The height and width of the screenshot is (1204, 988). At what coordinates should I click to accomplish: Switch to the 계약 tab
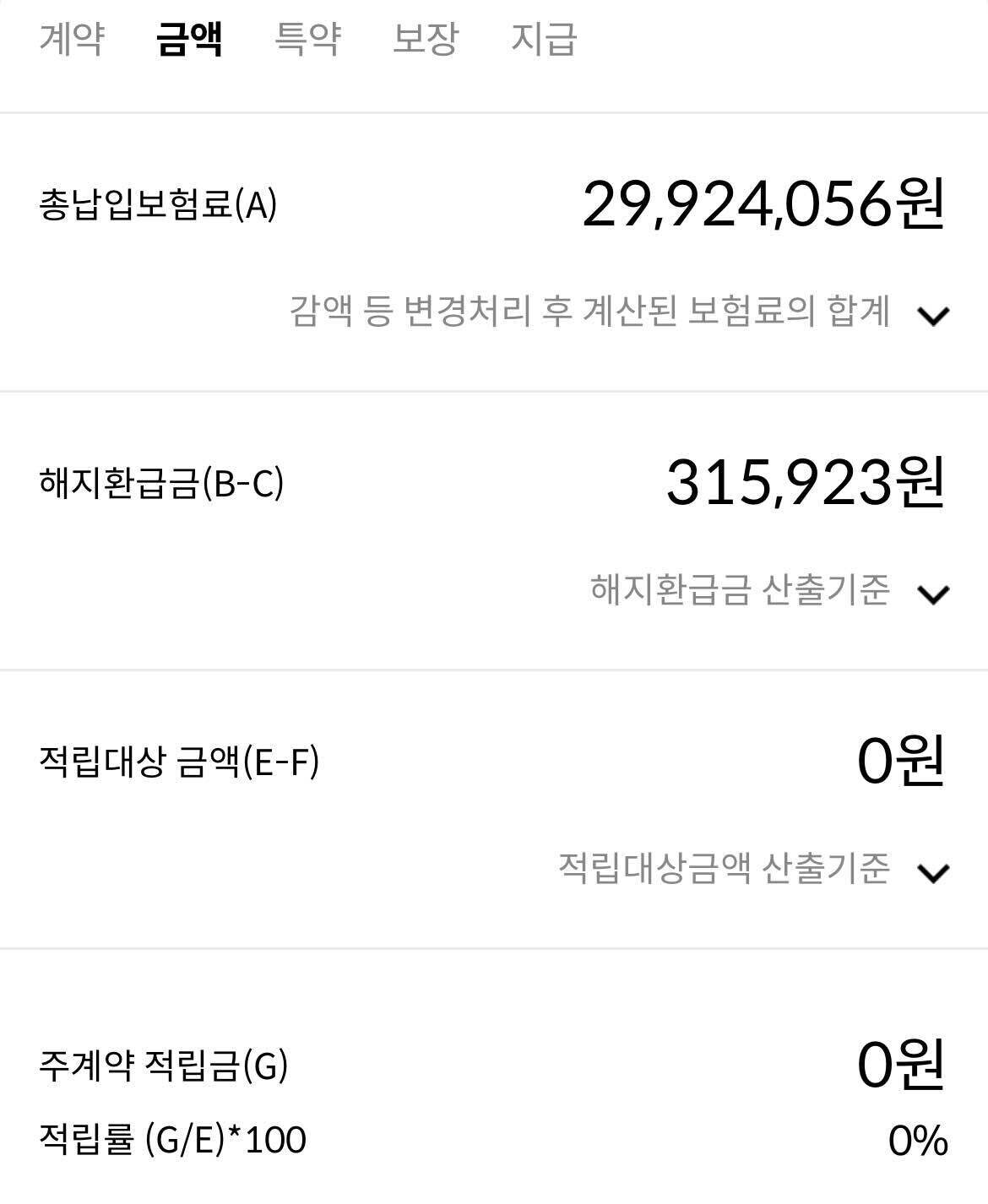72,41
